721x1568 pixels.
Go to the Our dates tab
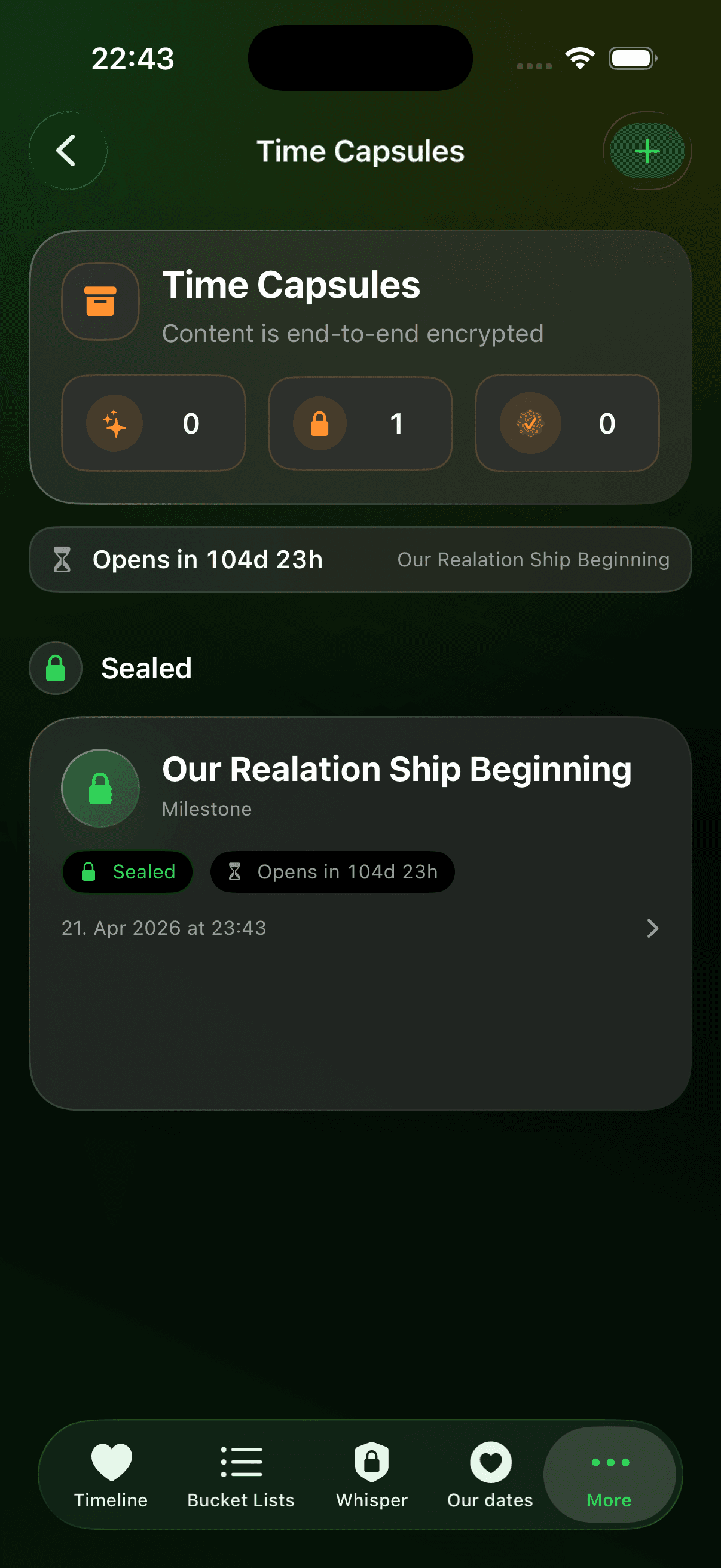[490, 1474]
